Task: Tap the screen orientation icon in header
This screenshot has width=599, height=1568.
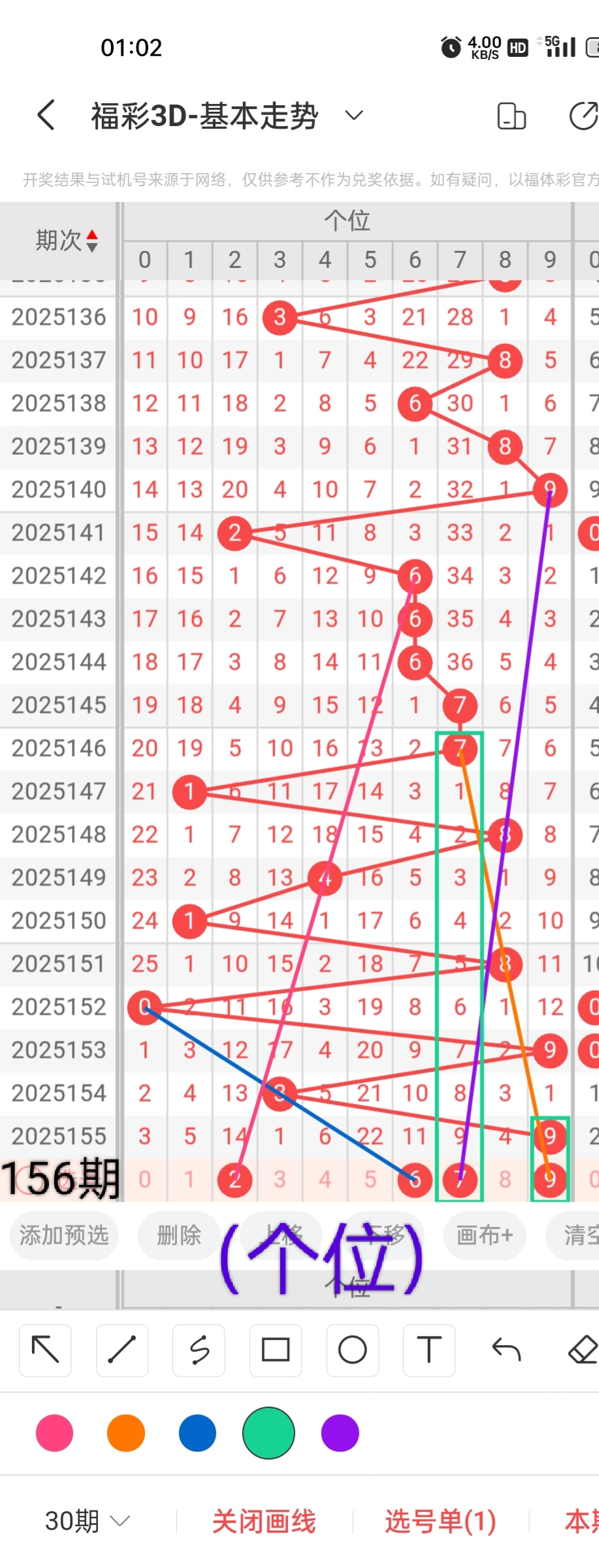Action: pyautogui.click(x=511, y=116)
